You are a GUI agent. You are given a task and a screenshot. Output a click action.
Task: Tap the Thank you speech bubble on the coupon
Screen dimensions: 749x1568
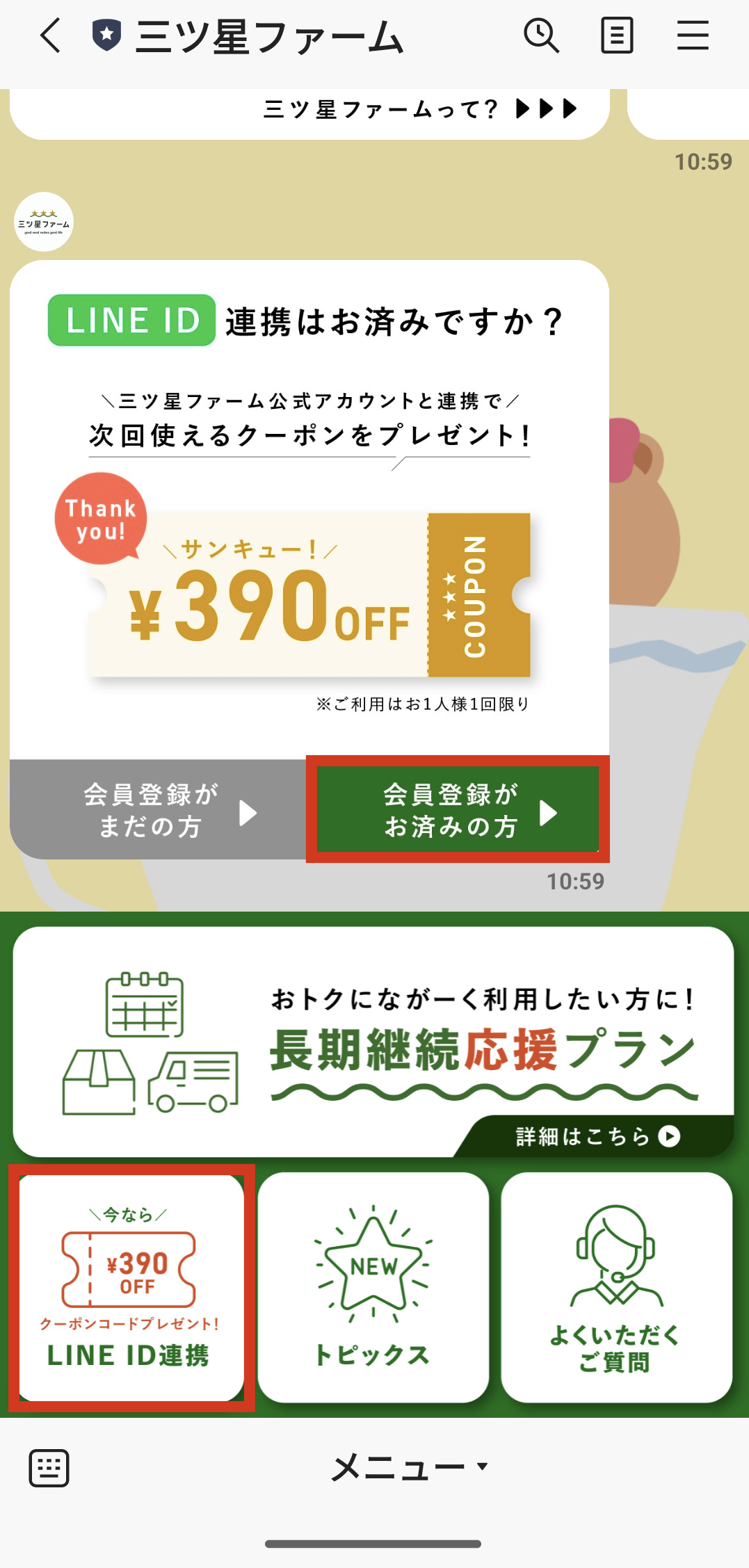[x=99, y=516]
